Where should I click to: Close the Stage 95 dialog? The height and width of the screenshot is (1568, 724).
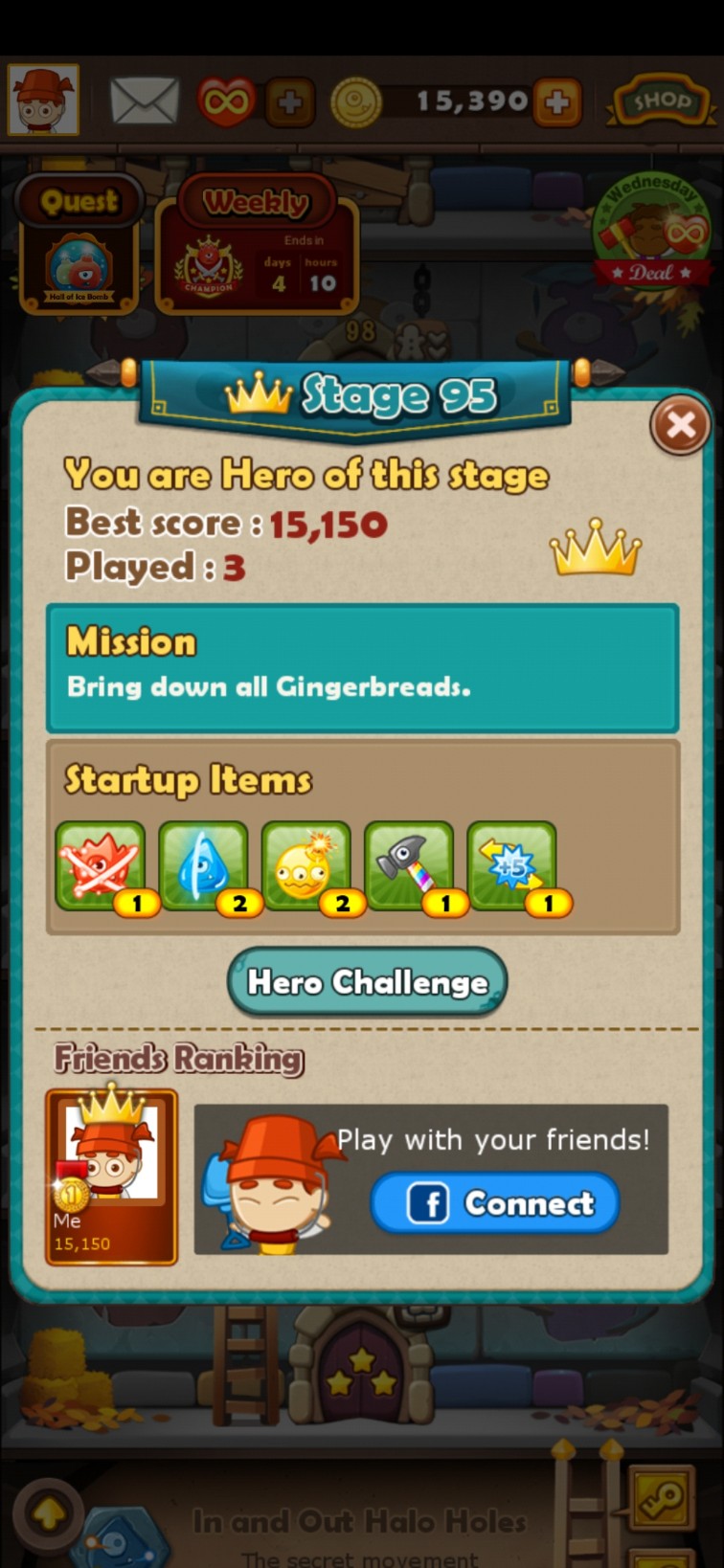click(680, 424)
